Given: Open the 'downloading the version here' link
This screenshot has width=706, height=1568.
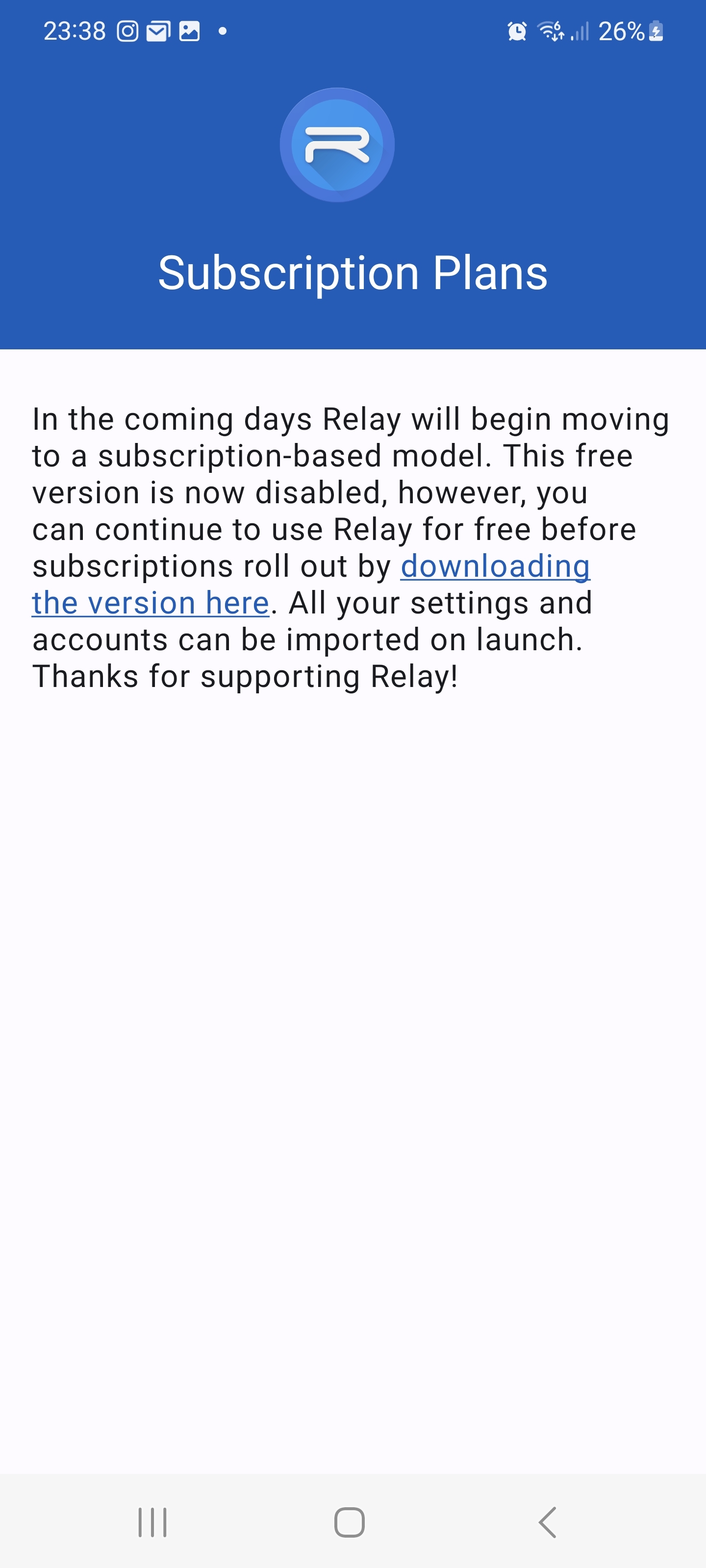Looking at the screenshot, I should click(495, 567).
